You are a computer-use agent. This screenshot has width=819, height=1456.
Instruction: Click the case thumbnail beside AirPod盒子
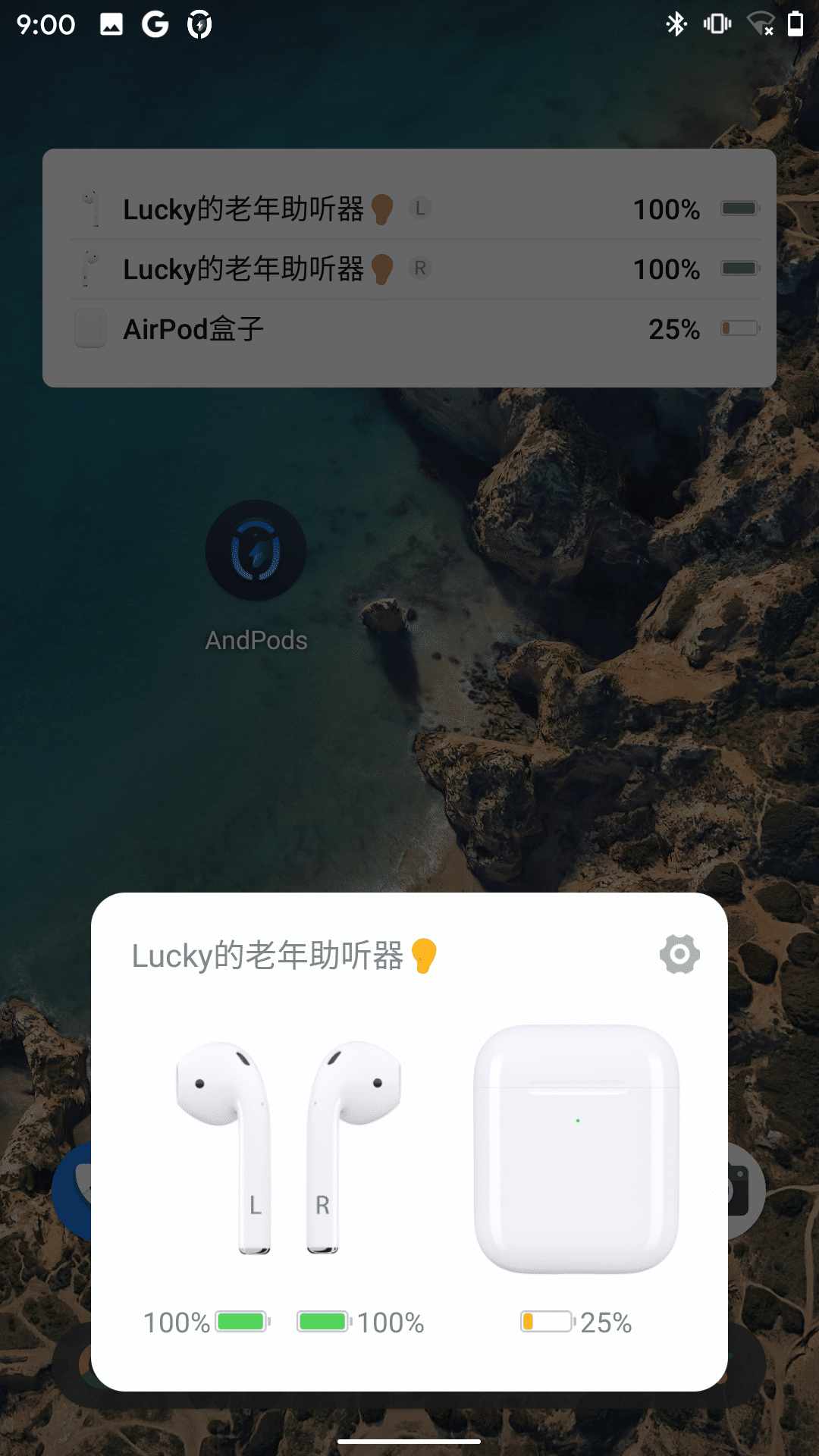(91, 328)
